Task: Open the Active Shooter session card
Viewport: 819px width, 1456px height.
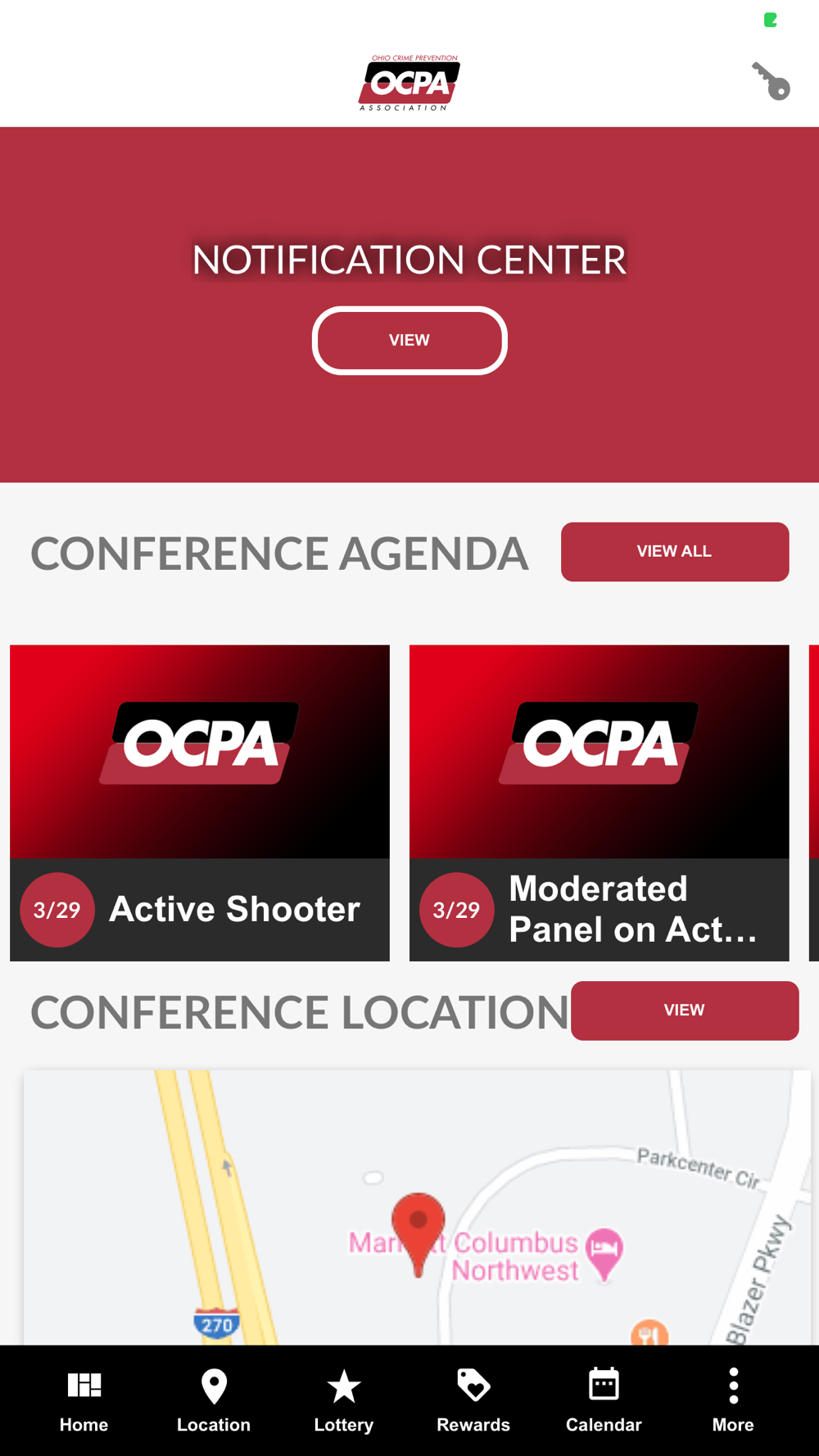Action: pyautogui.click(x=200, y=803)
